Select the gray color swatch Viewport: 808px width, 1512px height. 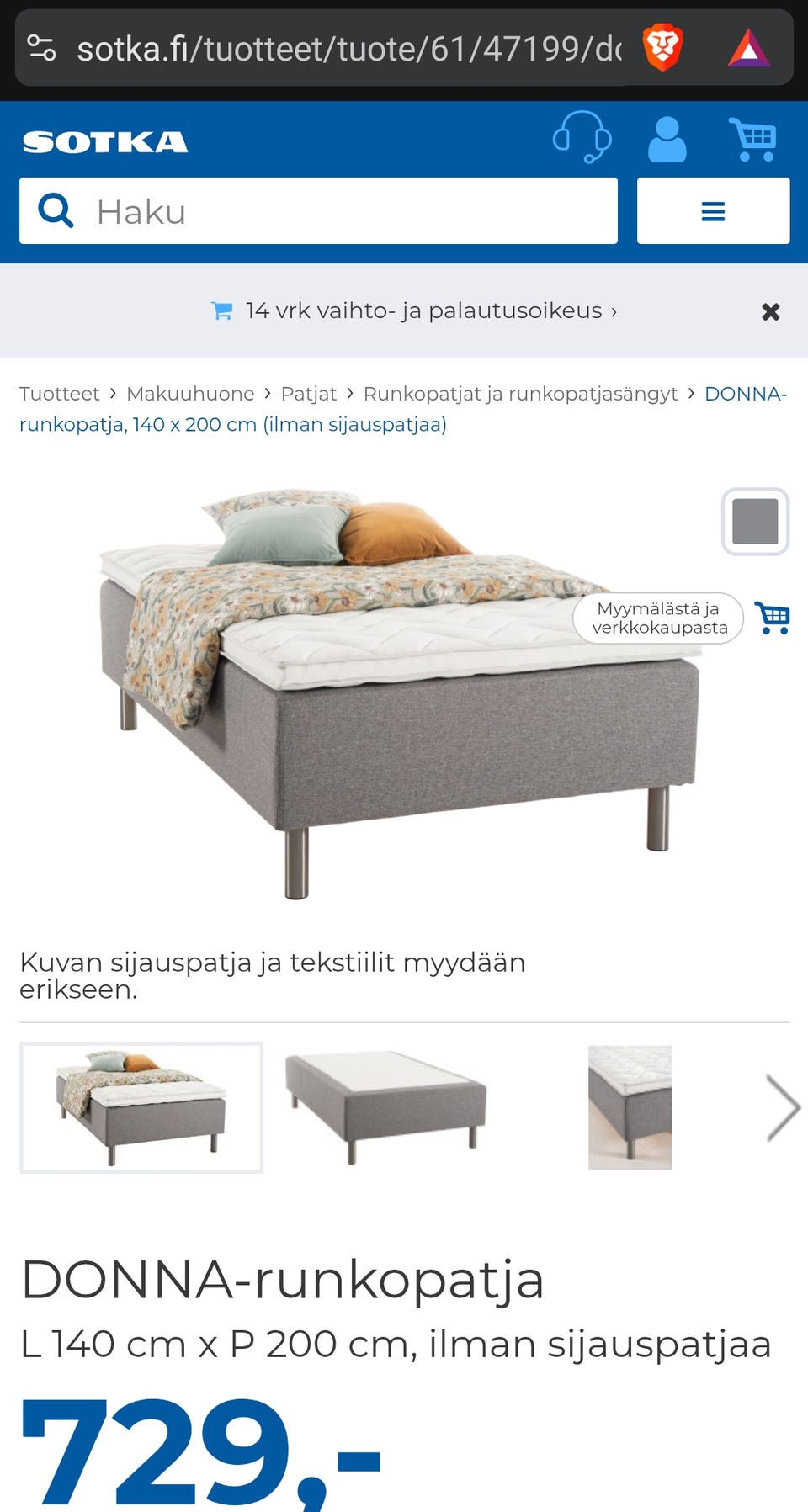(753, 521)
